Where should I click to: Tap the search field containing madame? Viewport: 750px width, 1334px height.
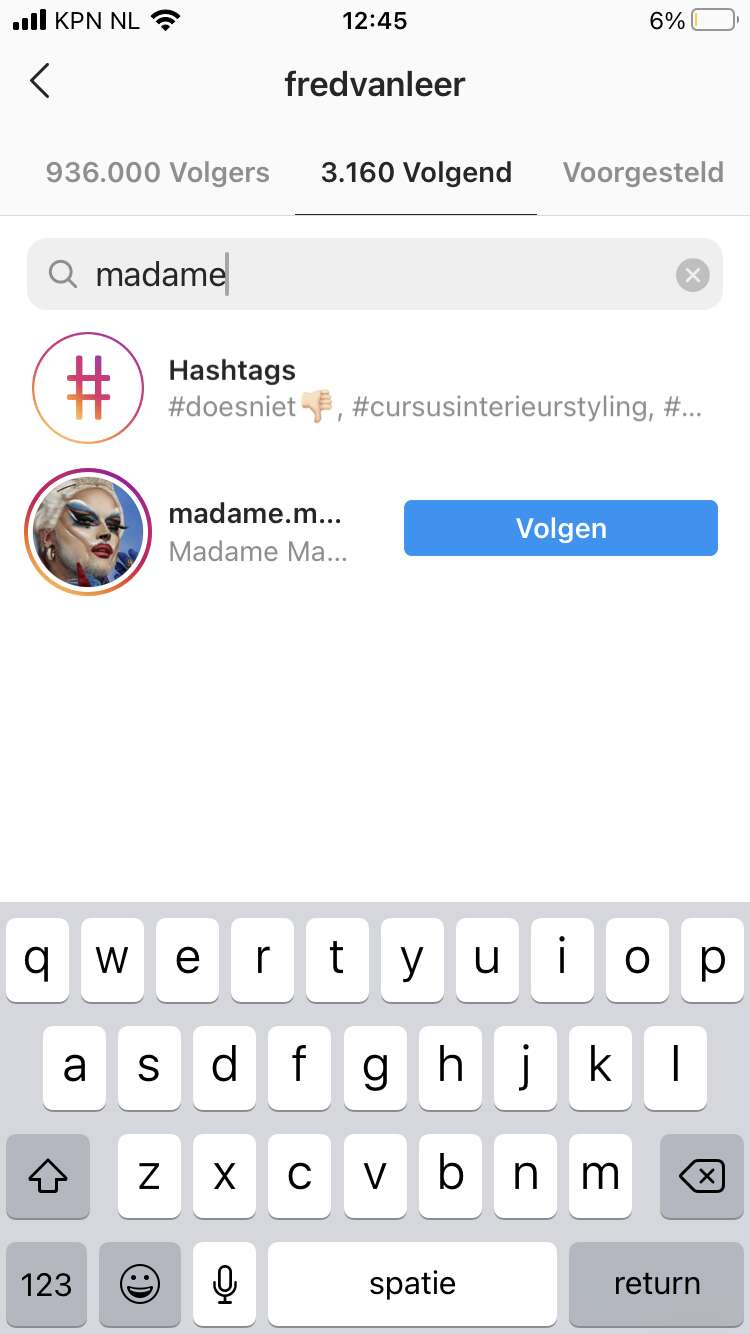click(375, 274)
